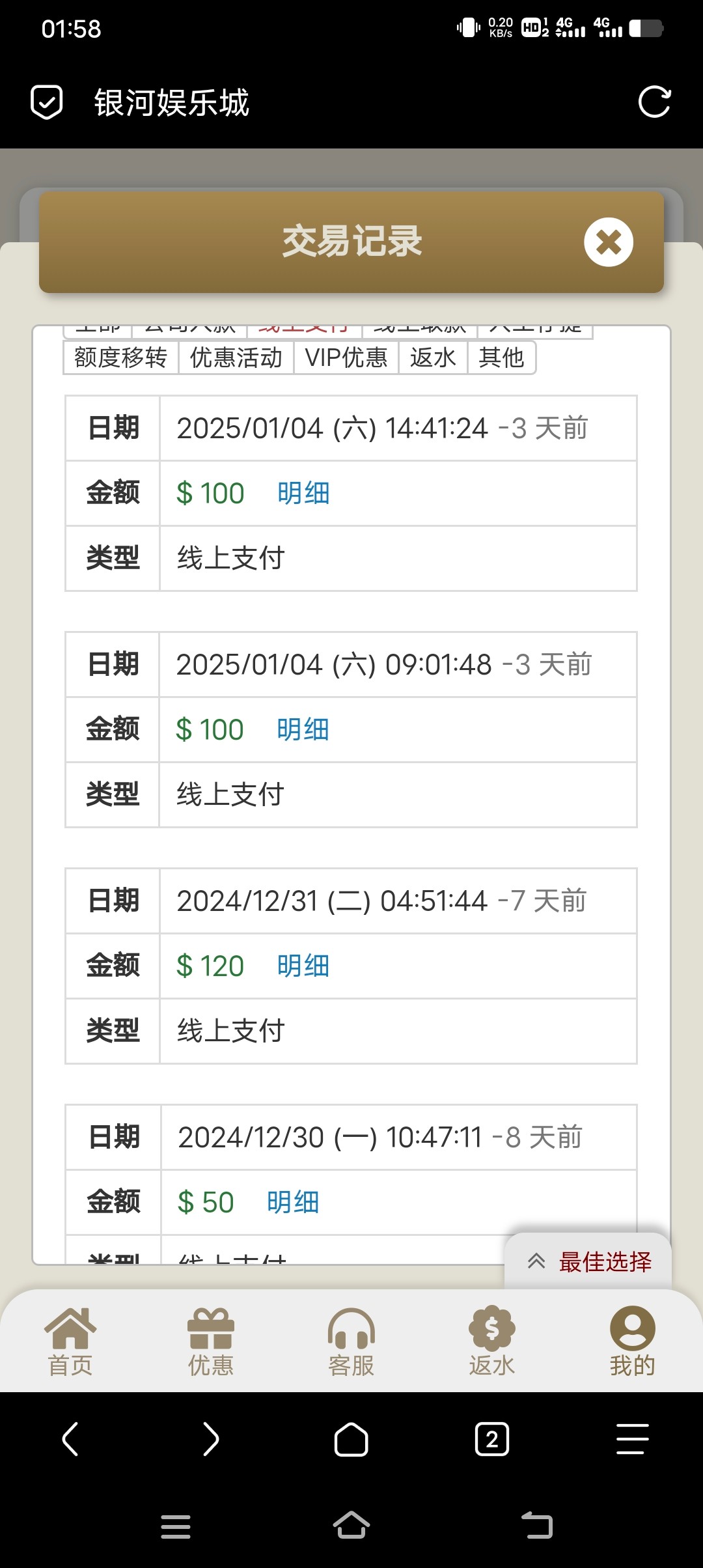Open the browser menu
The image size is (703, 1568).
(632, 1439)
